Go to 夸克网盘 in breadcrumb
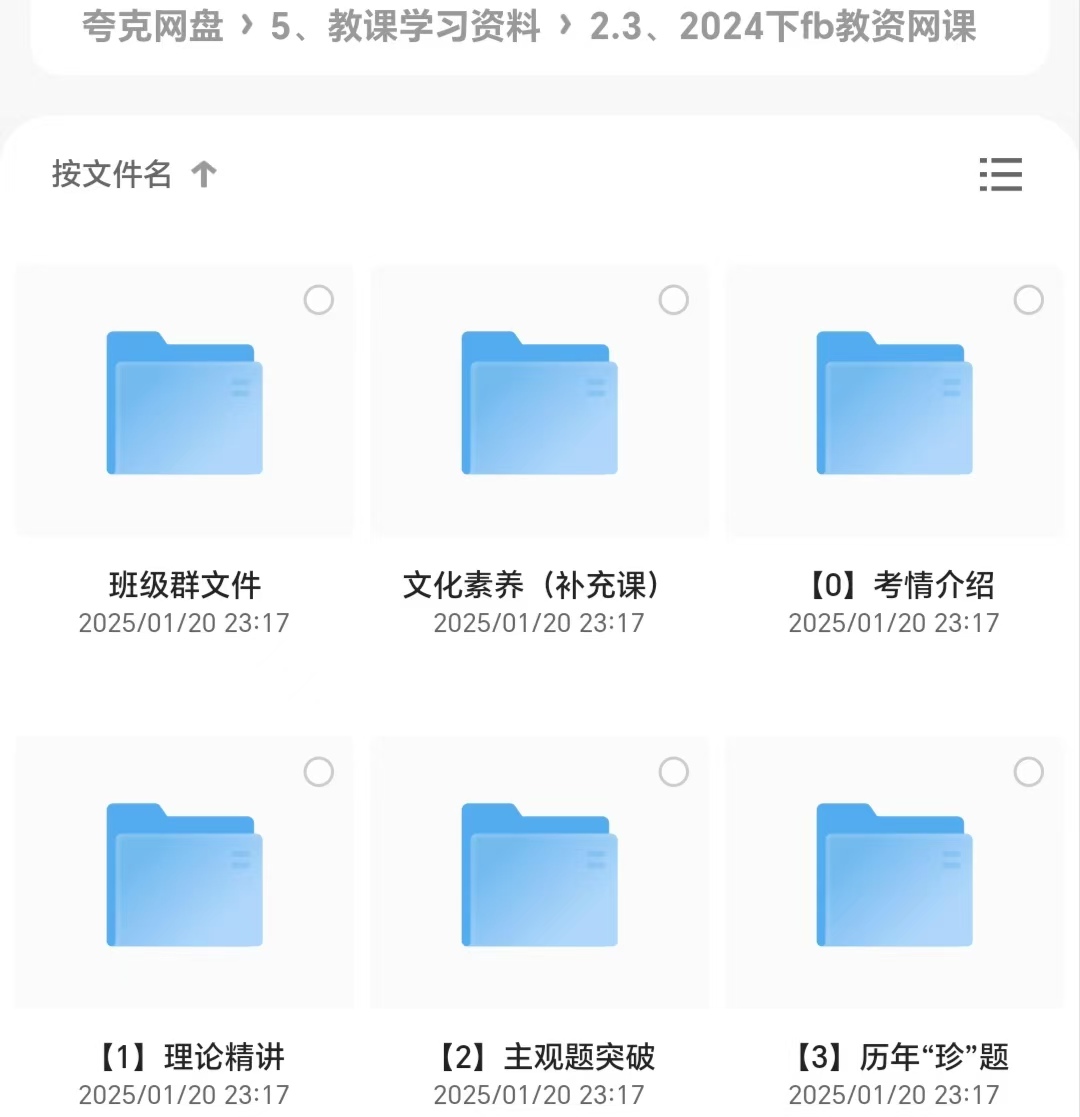Viewport: 1080px width, 1117px height. pos(152,27)
